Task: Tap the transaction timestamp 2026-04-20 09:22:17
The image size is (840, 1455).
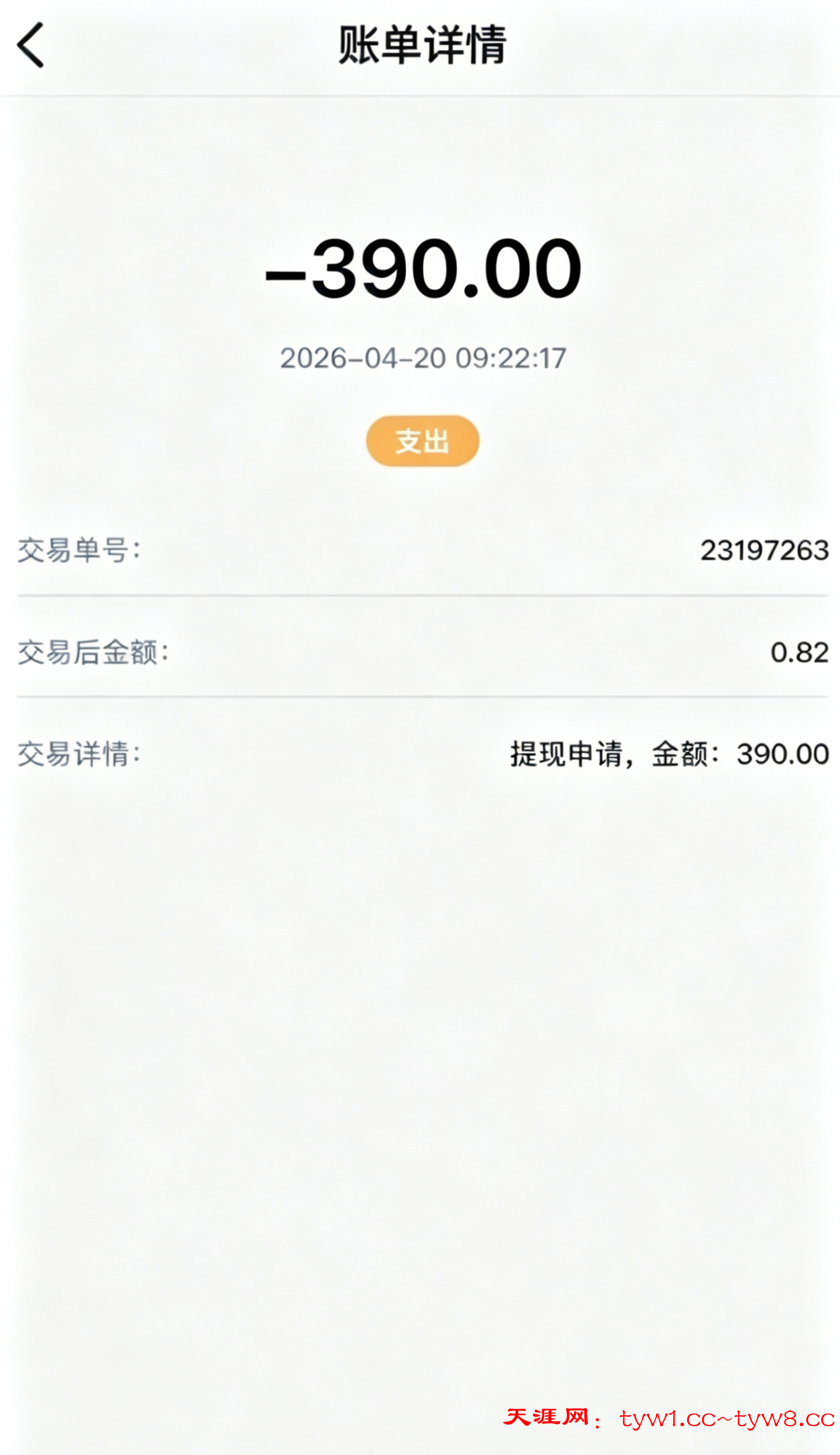Action: 422,358
